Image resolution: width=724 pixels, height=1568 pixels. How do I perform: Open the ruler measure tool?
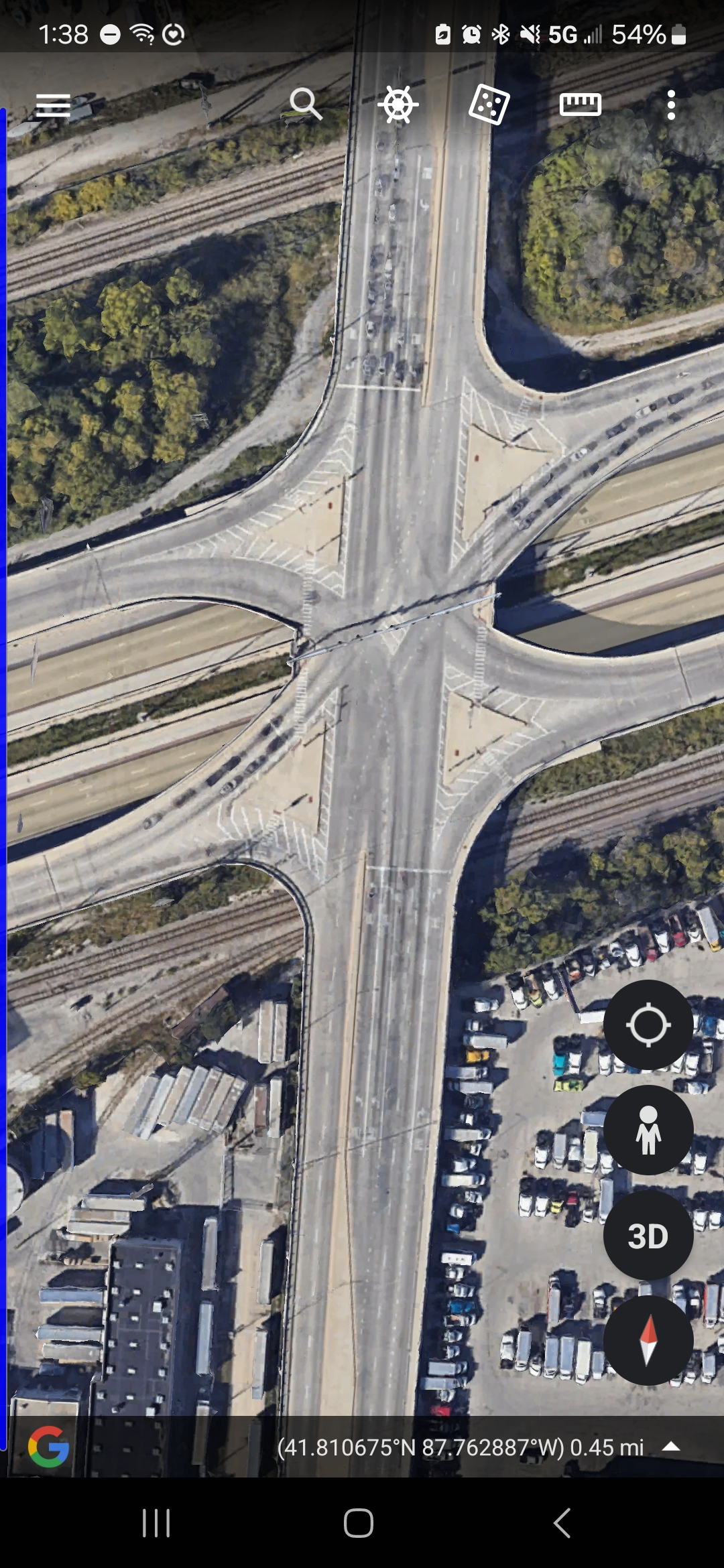tap(580, 105)
